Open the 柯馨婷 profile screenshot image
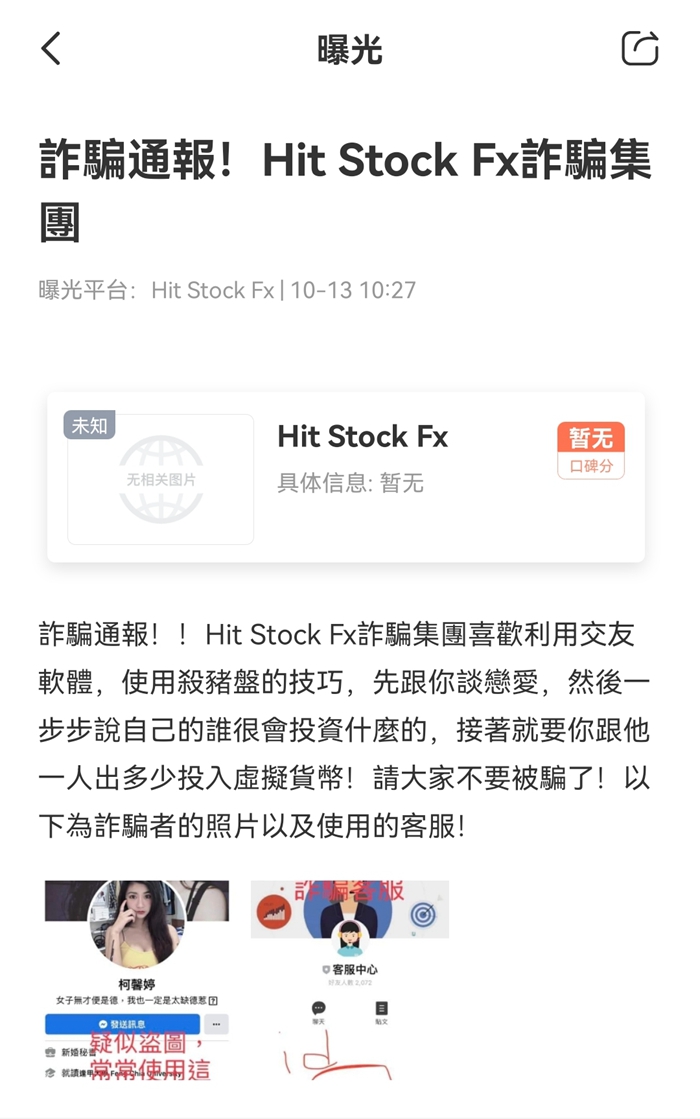 point(137,980)
